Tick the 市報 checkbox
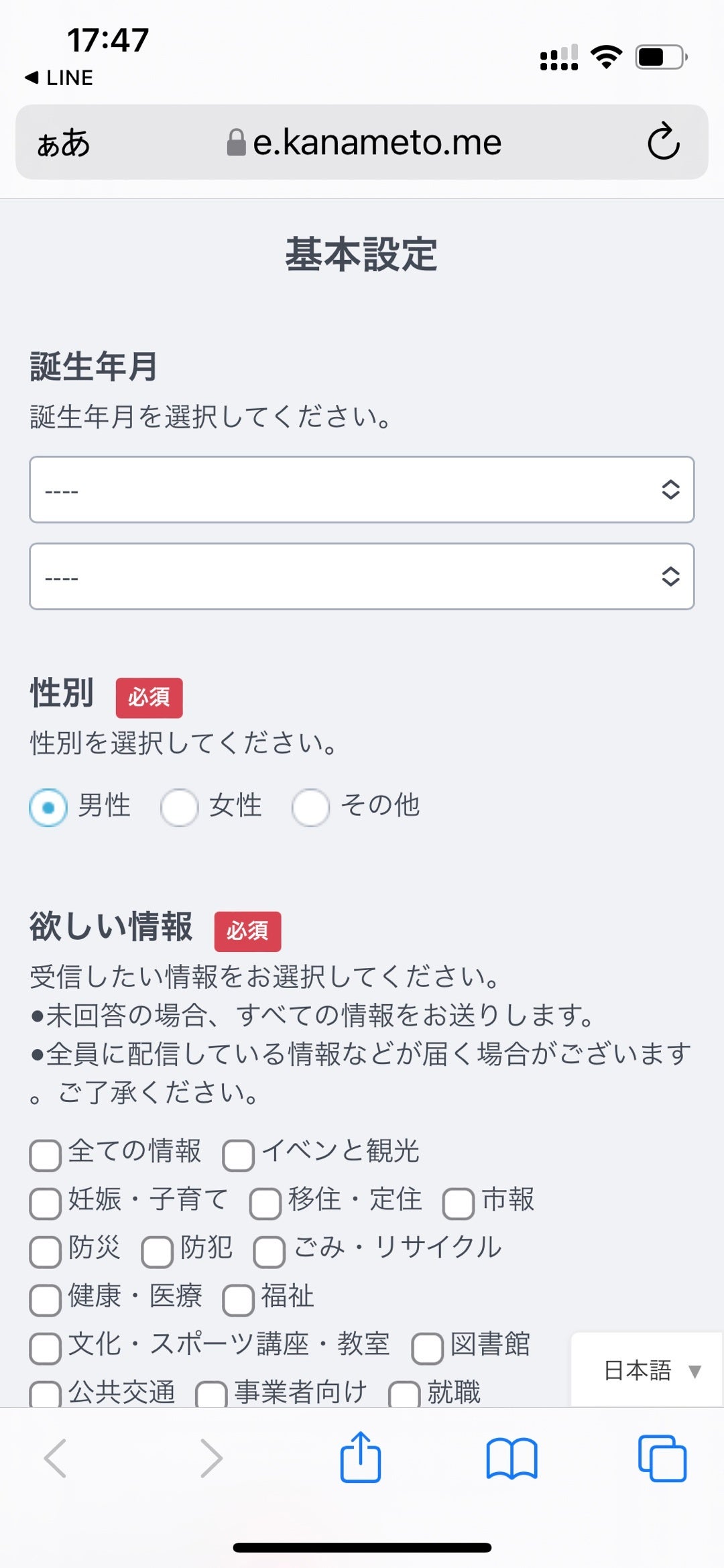This screenshot has height=1568, width=724. coord(459,1203)
